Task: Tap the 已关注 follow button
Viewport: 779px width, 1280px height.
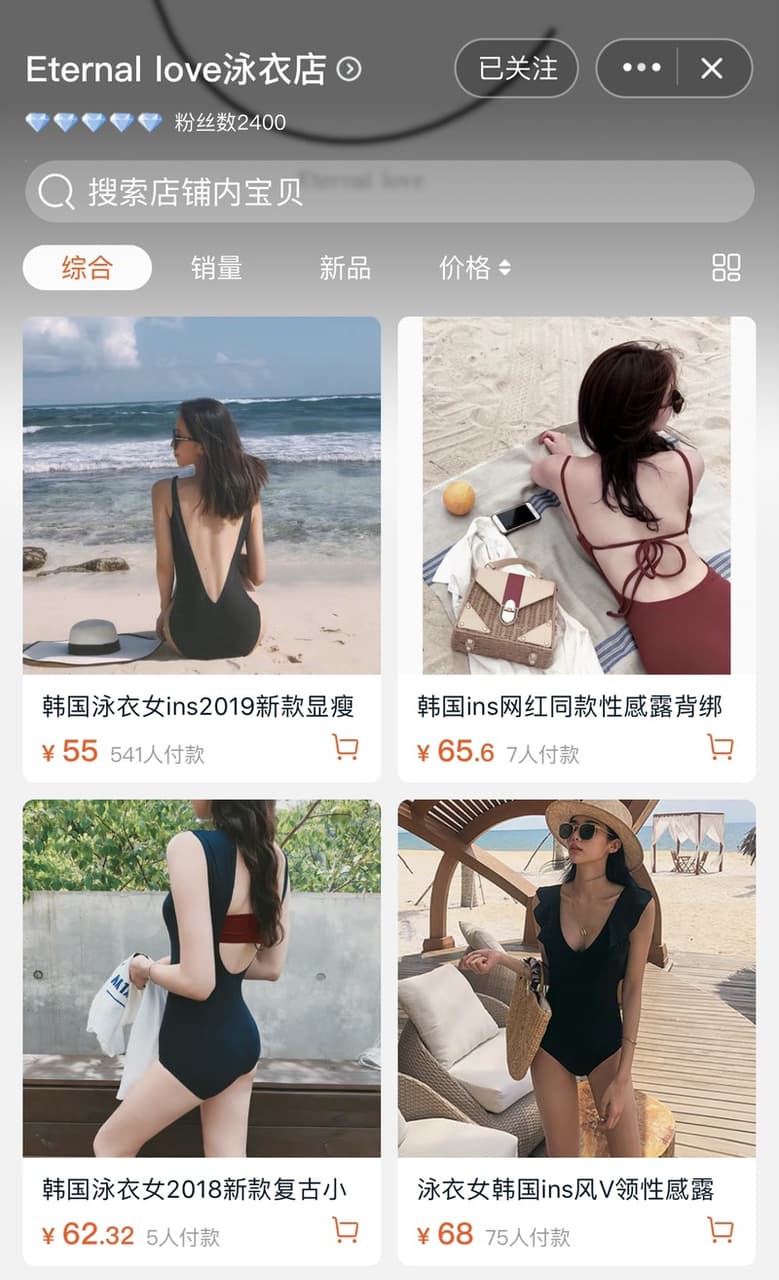Action: coord(516,68)
